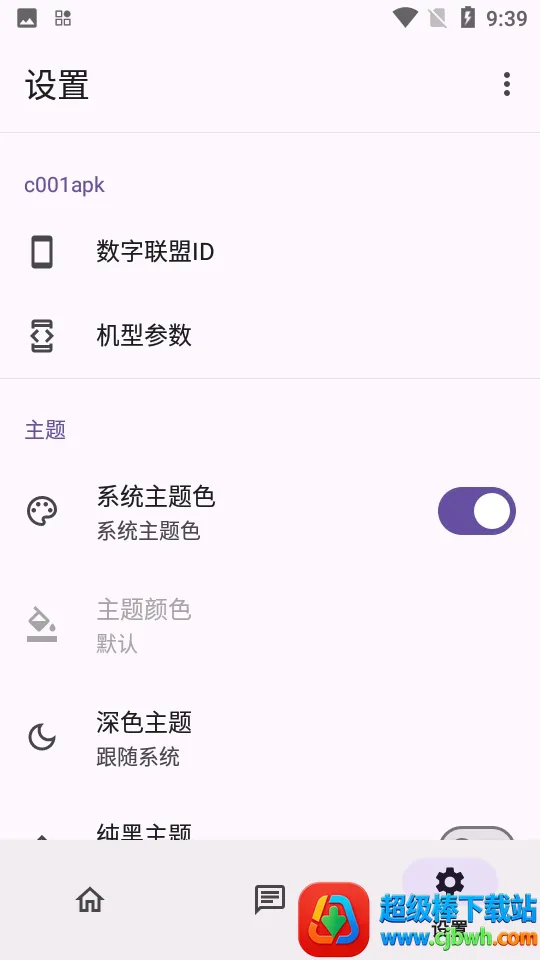Open the 机型参数 row
The width and height of the screenshot is (540, 960).
270,336
